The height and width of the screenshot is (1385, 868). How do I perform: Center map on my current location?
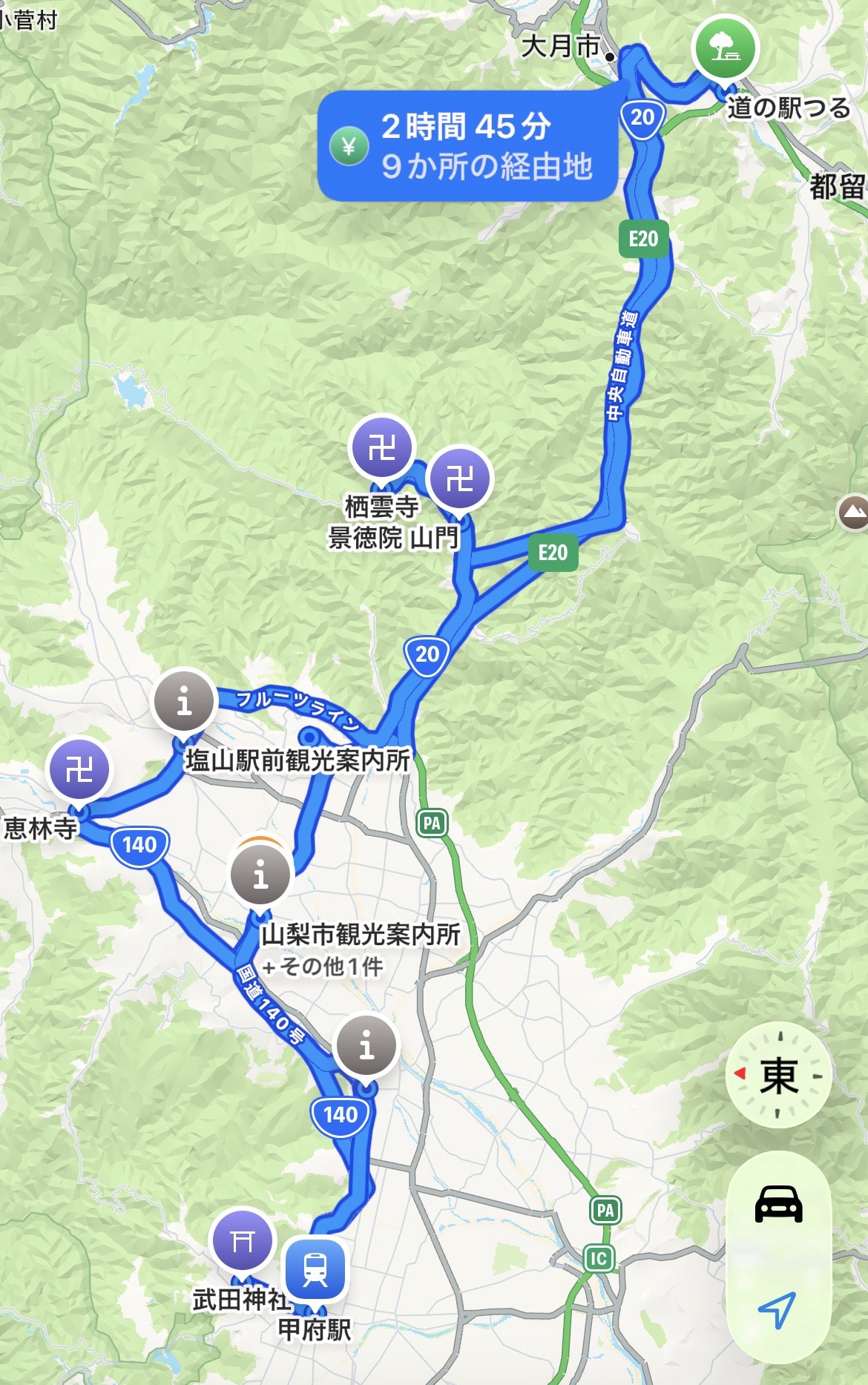pyautogui.click(x=777, y=1309)
